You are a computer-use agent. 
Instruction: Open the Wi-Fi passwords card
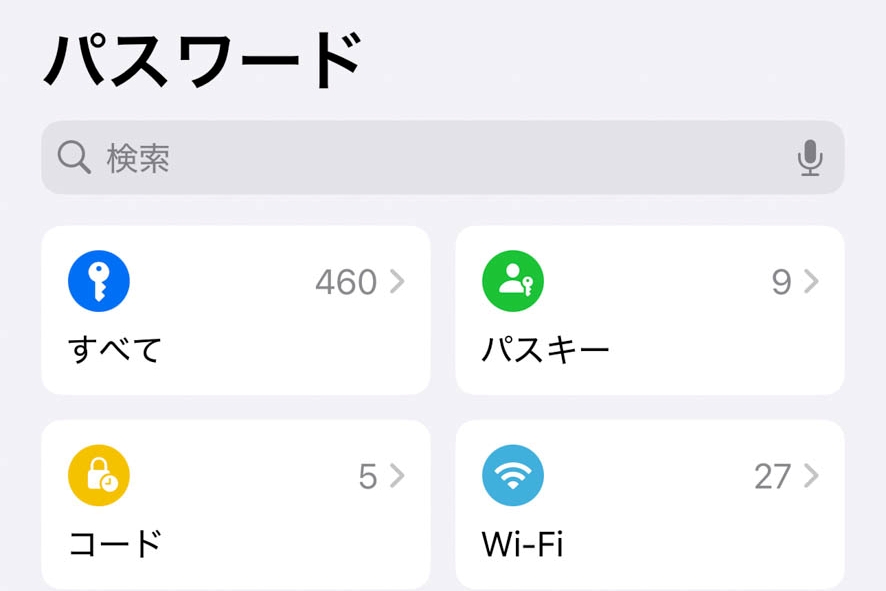(650, 504)
